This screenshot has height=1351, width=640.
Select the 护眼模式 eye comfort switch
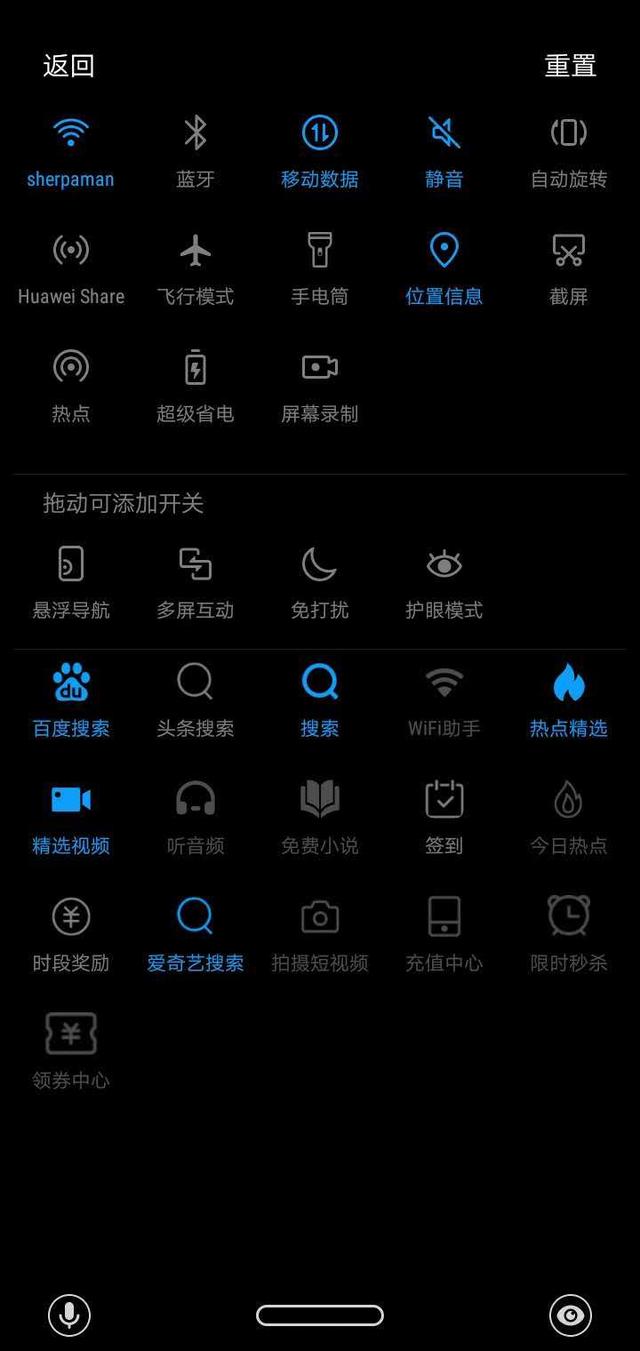[444, 564]
